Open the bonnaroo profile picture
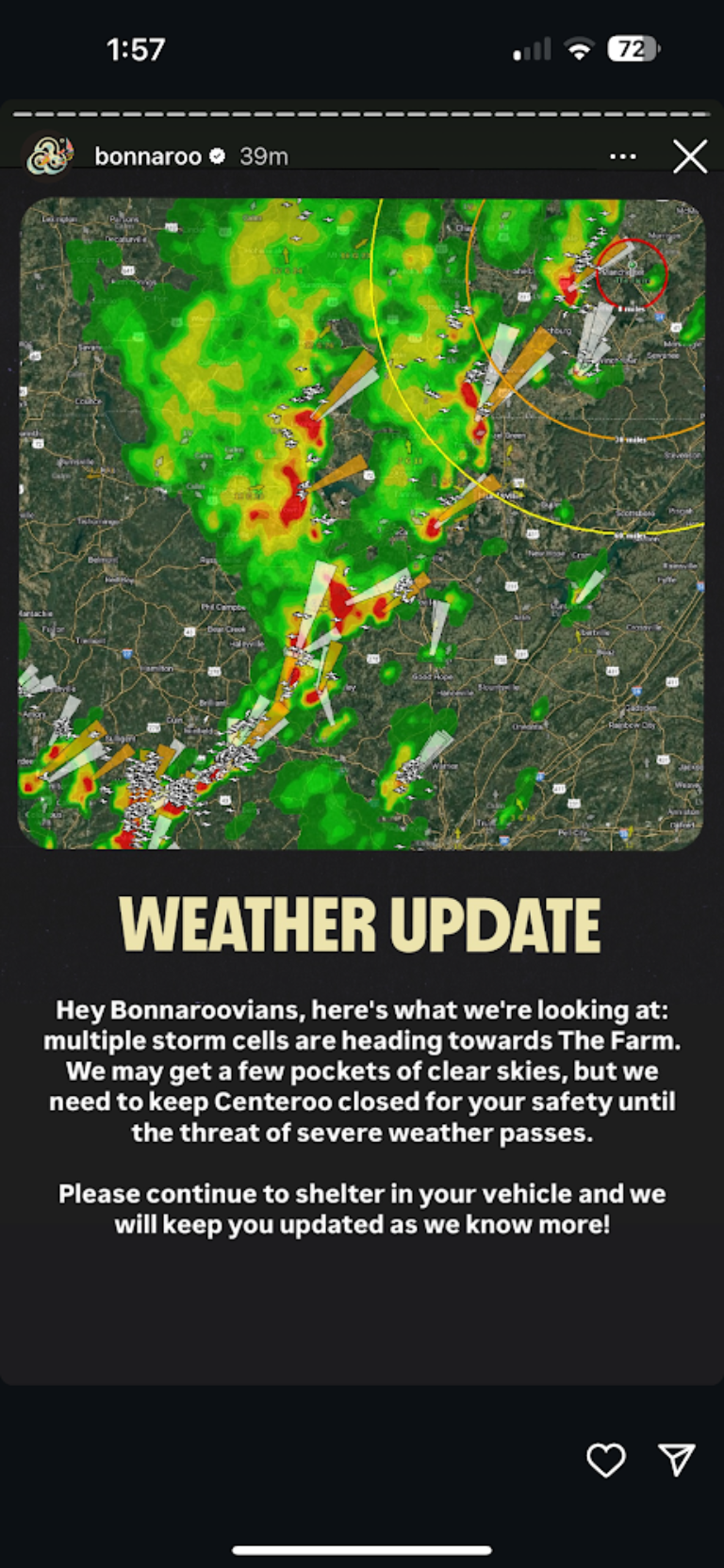The height and width of the screenshot is (1568, 724). 48,155
